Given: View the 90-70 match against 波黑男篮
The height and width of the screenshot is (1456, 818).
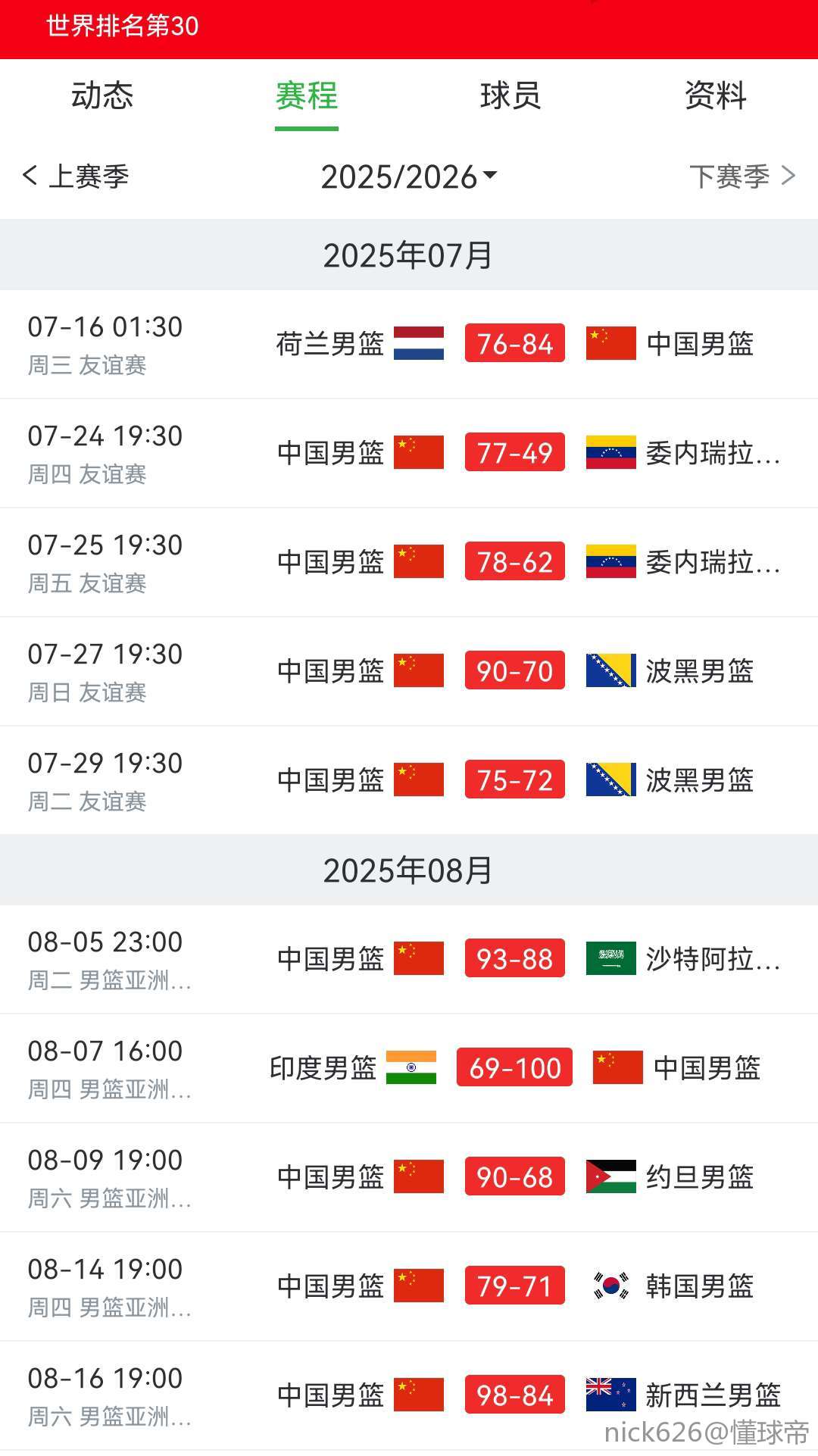Looking at the screenshot, I should pos(409,672).
